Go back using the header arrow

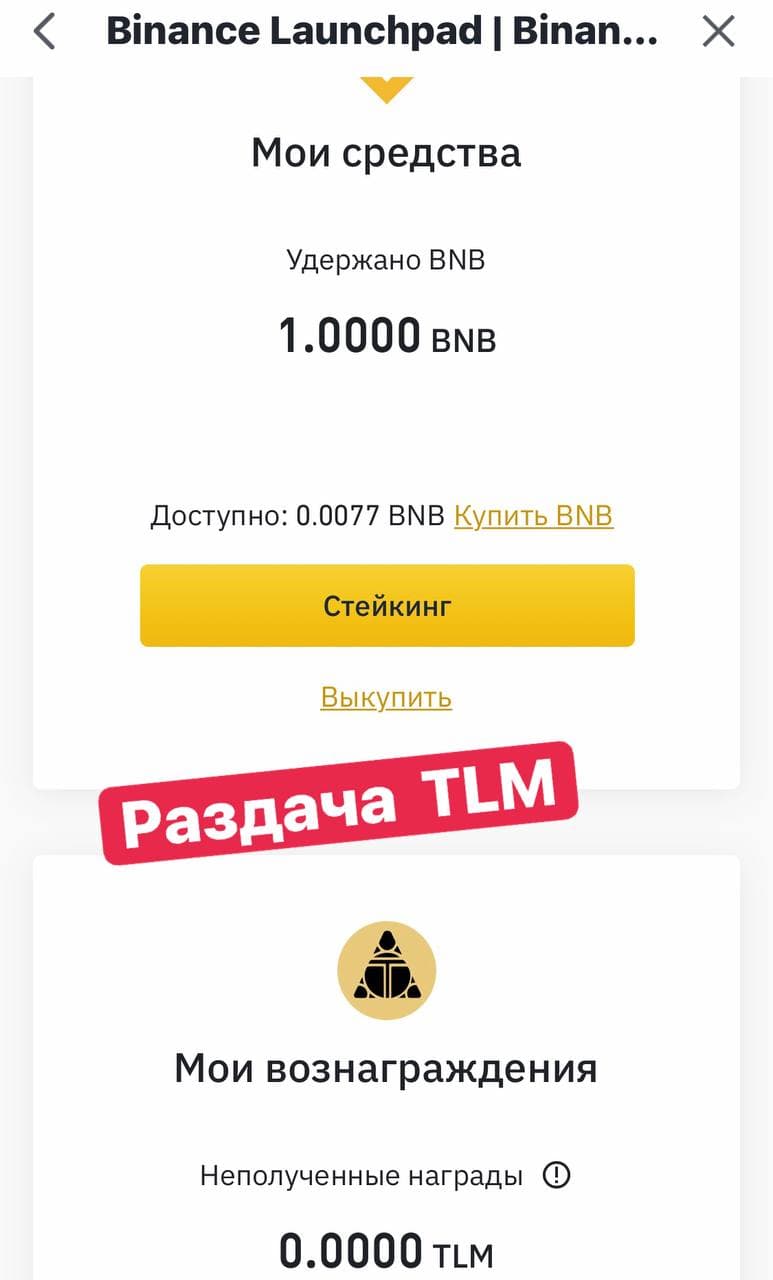[45, 32]
